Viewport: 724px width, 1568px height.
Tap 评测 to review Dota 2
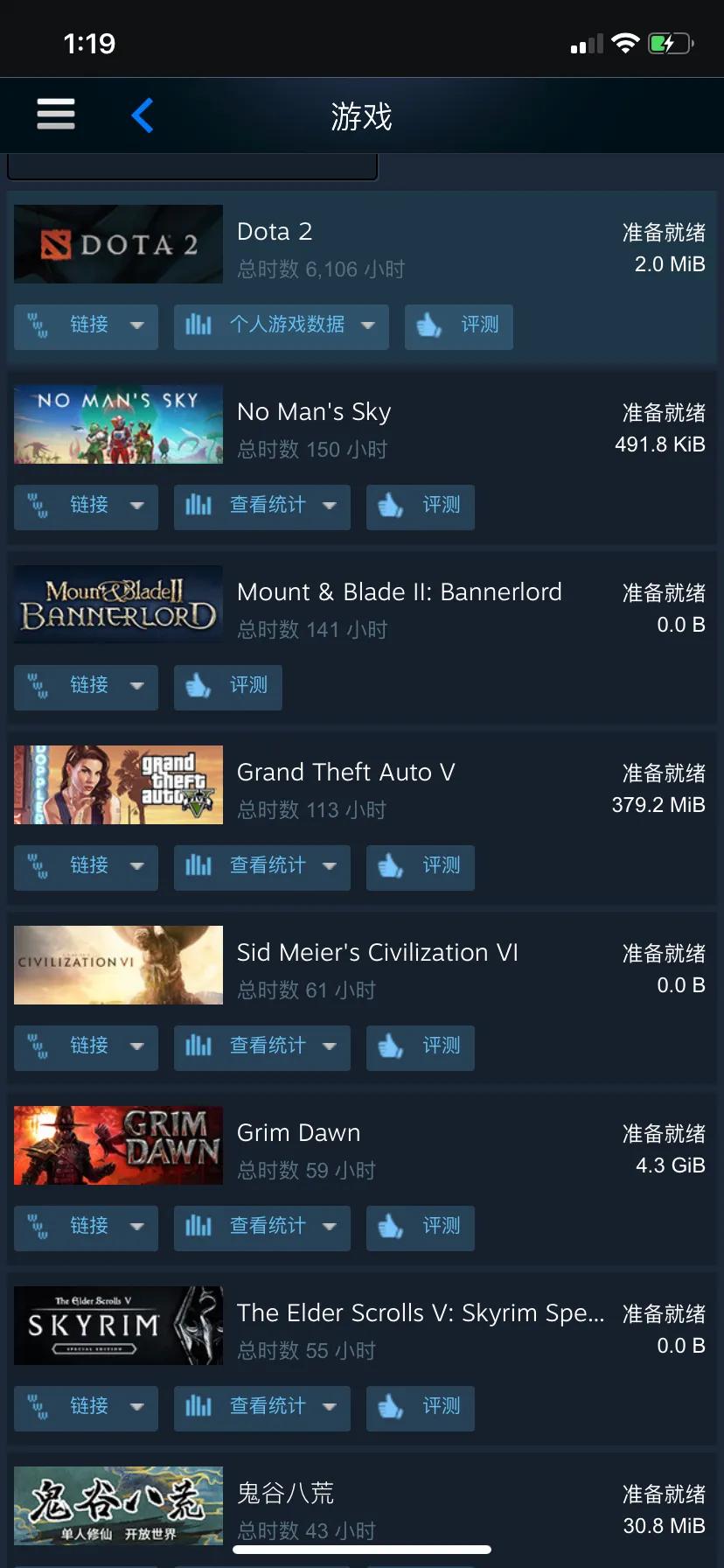pyautogui.click(x=458, y=326)
